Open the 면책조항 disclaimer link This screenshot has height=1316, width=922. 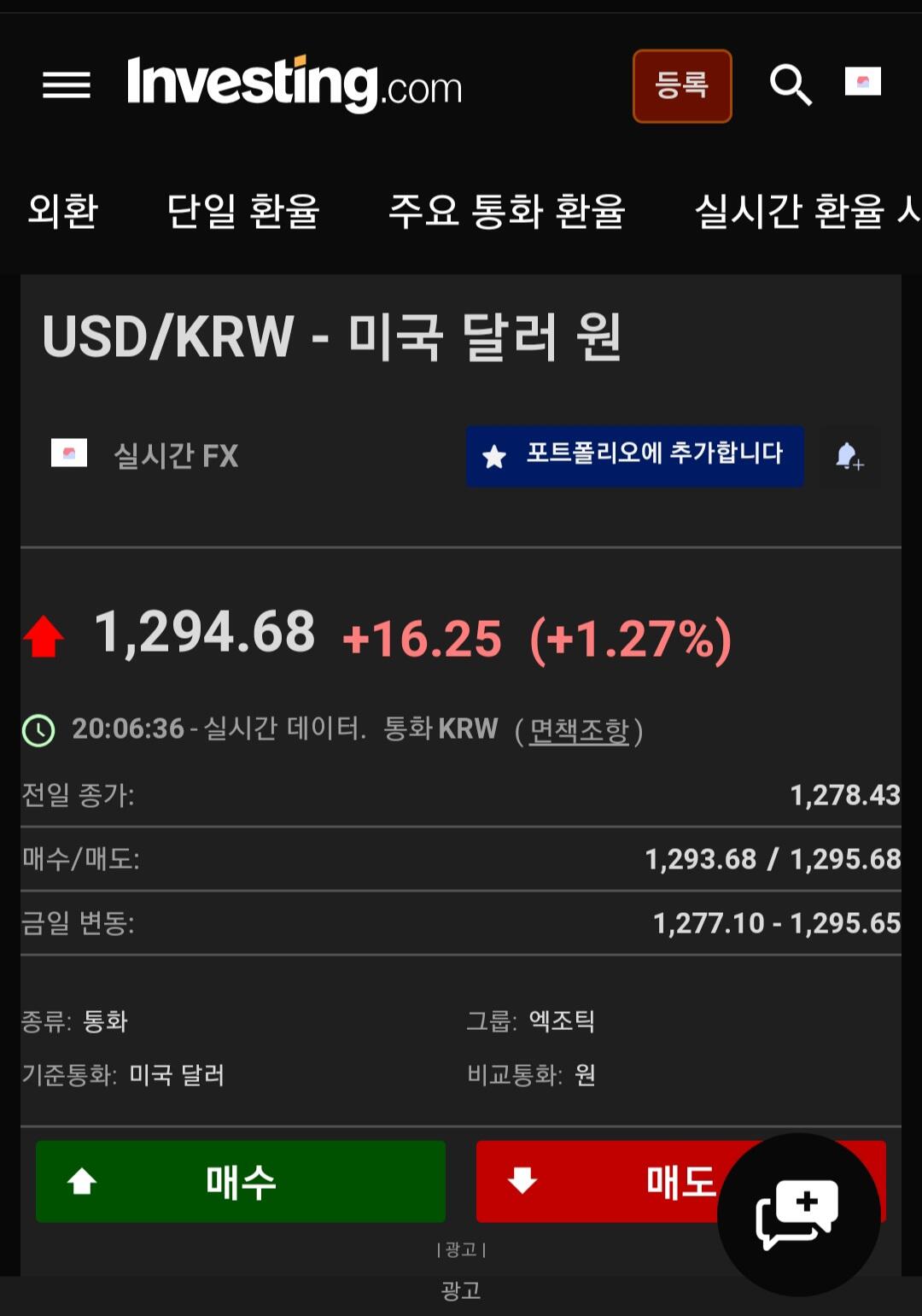579,730
